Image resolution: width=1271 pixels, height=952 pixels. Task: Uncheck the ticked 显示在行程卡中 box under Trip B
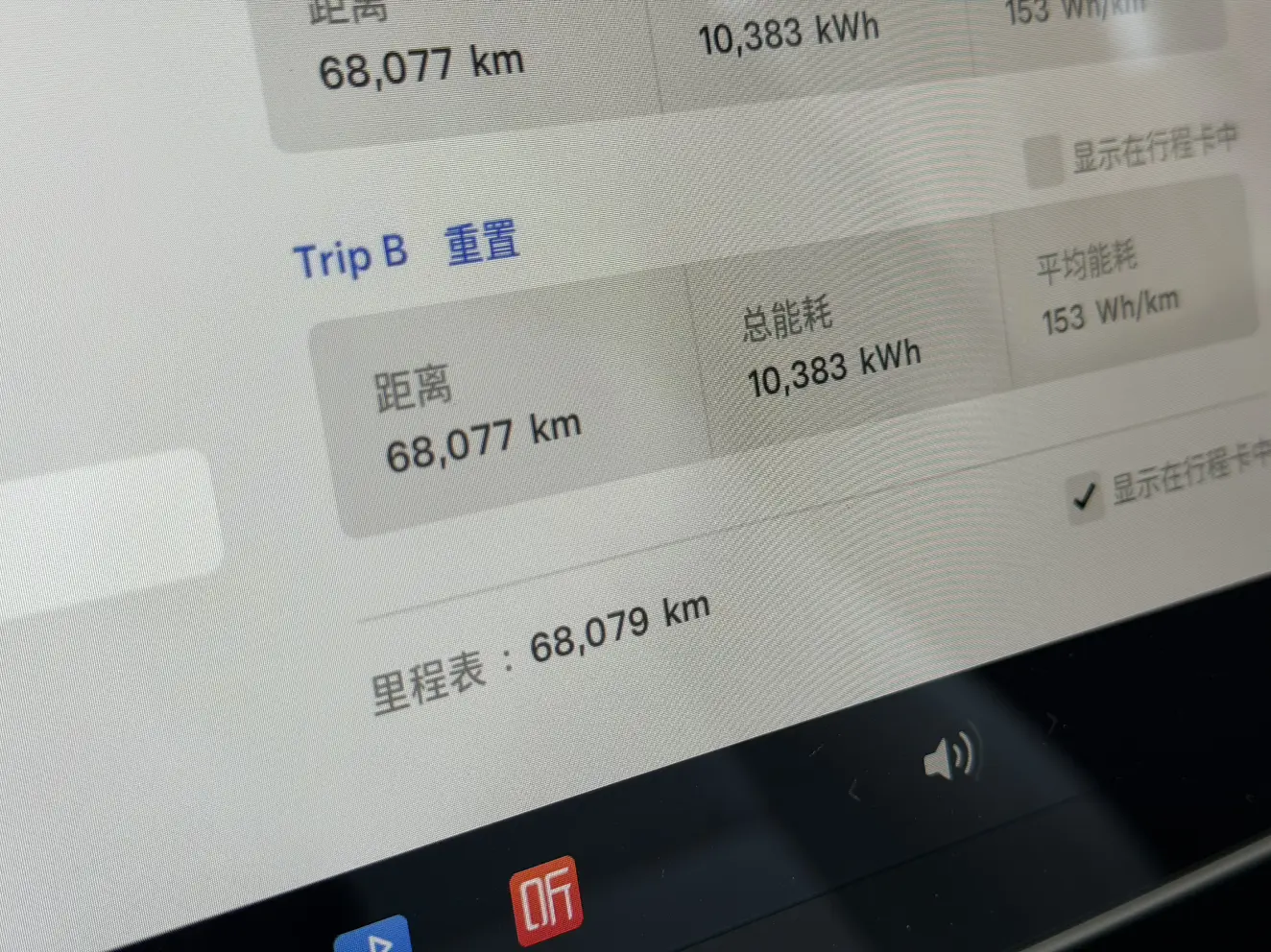(1085, 497)
